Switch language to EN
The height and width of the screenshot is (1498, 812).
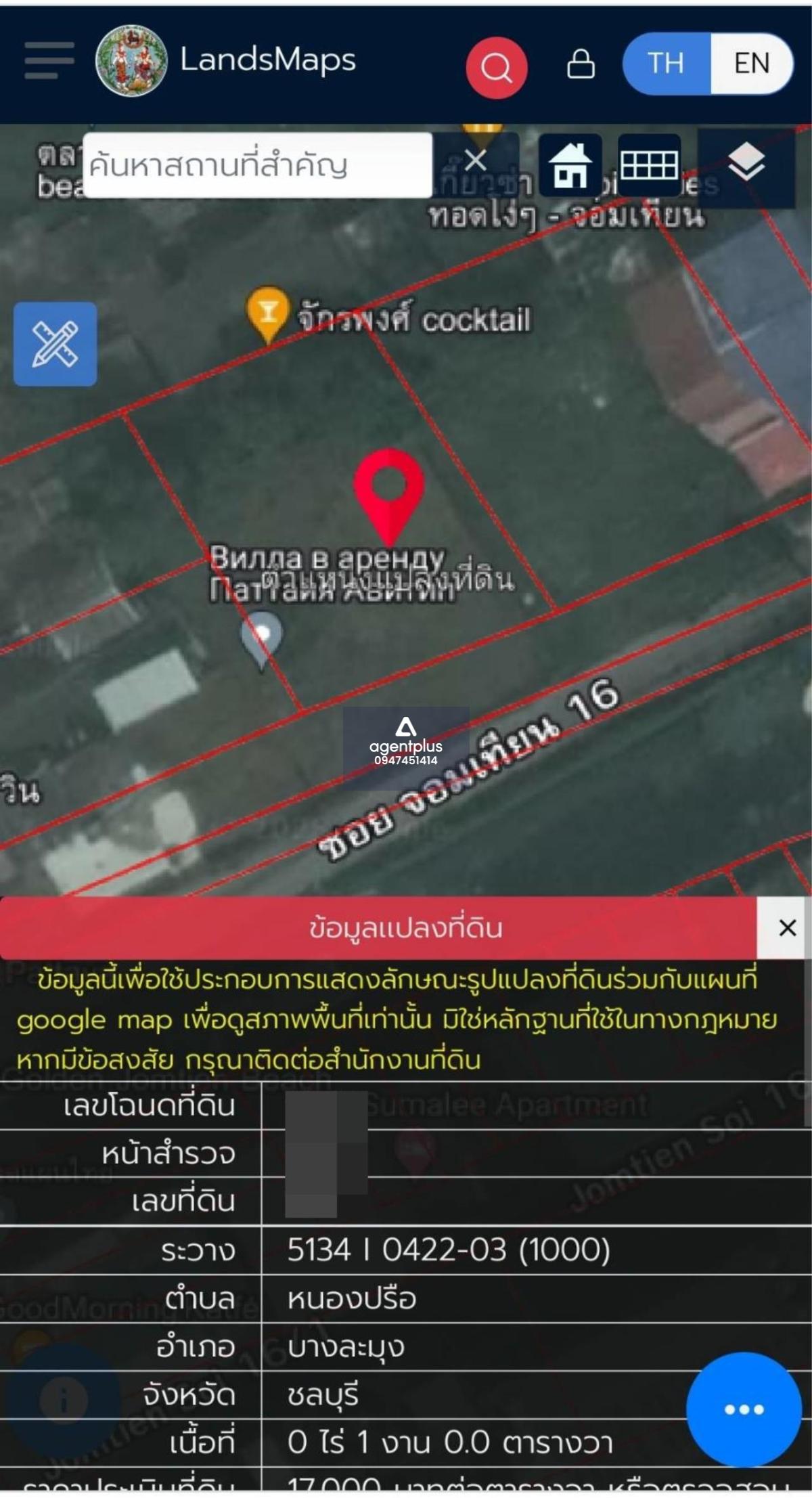pyautogui.click(x=752, y=64)
